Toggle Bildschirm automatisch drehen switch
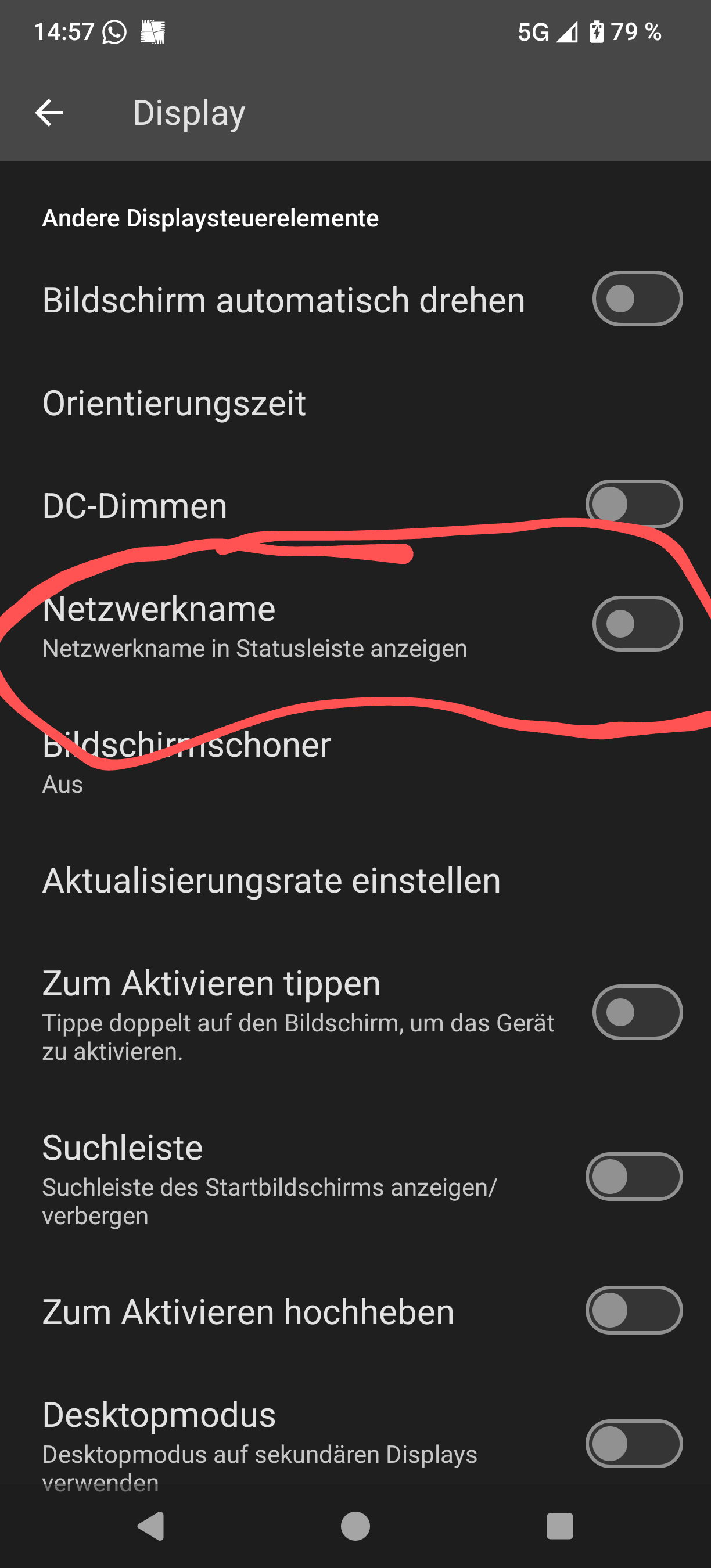 pos(637,299)
